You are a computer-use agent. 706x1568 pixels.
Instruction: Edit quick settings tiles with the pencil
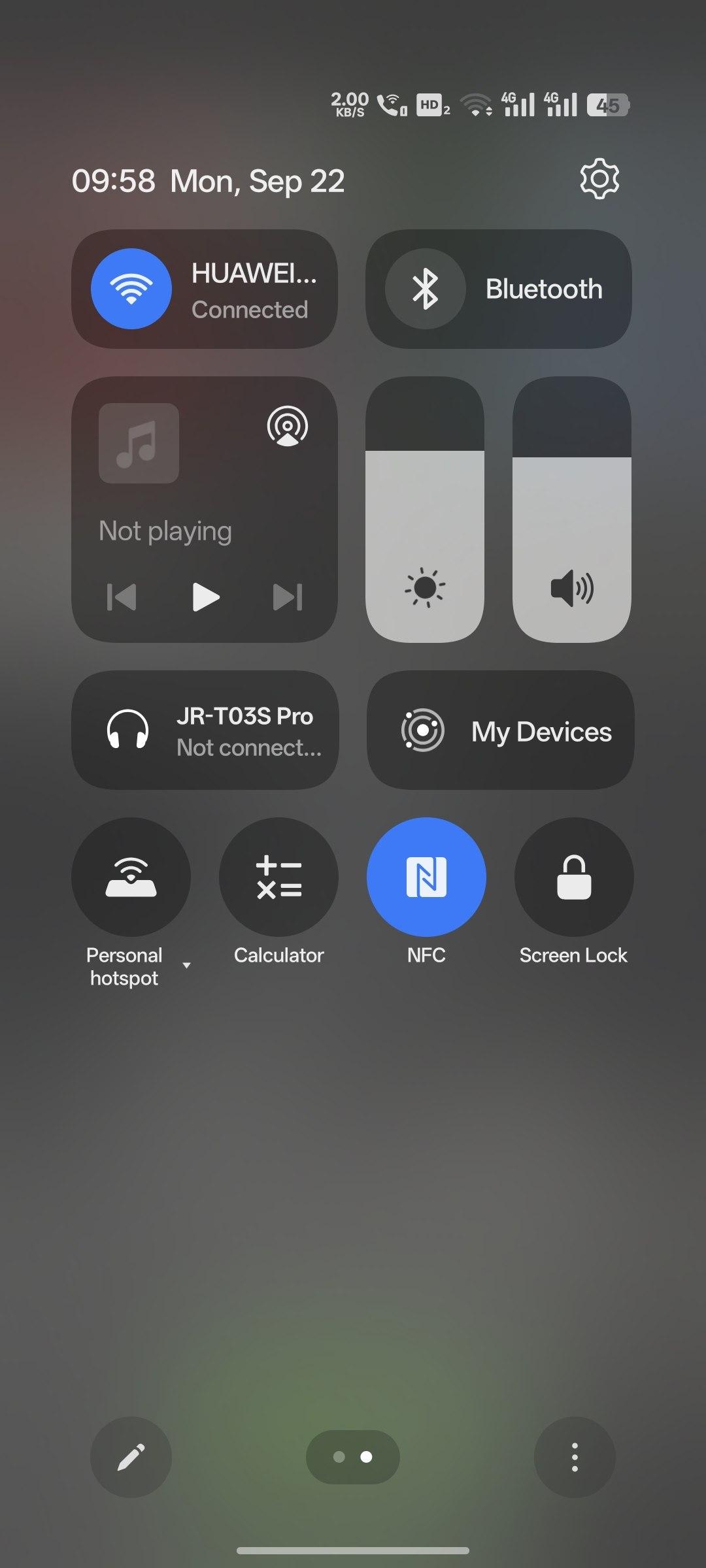(131, 1457)
